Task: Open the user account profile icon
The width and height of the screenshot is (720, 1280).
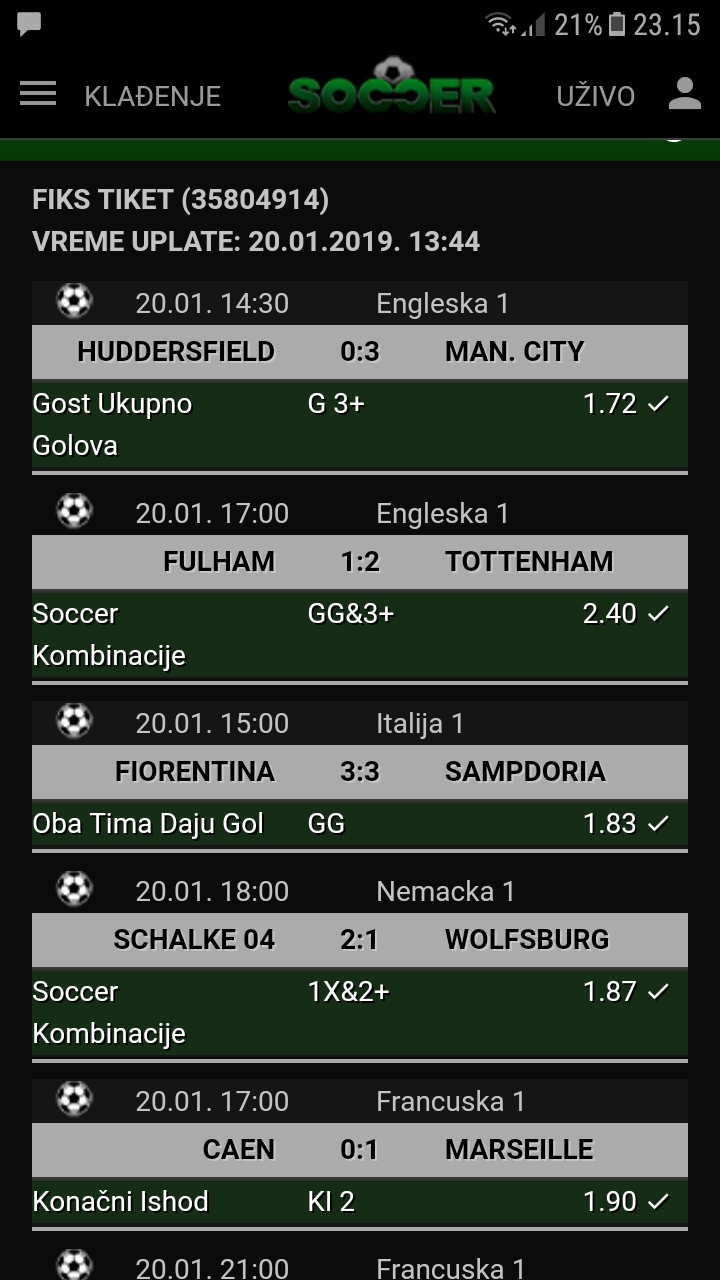Action: [685, 94]
